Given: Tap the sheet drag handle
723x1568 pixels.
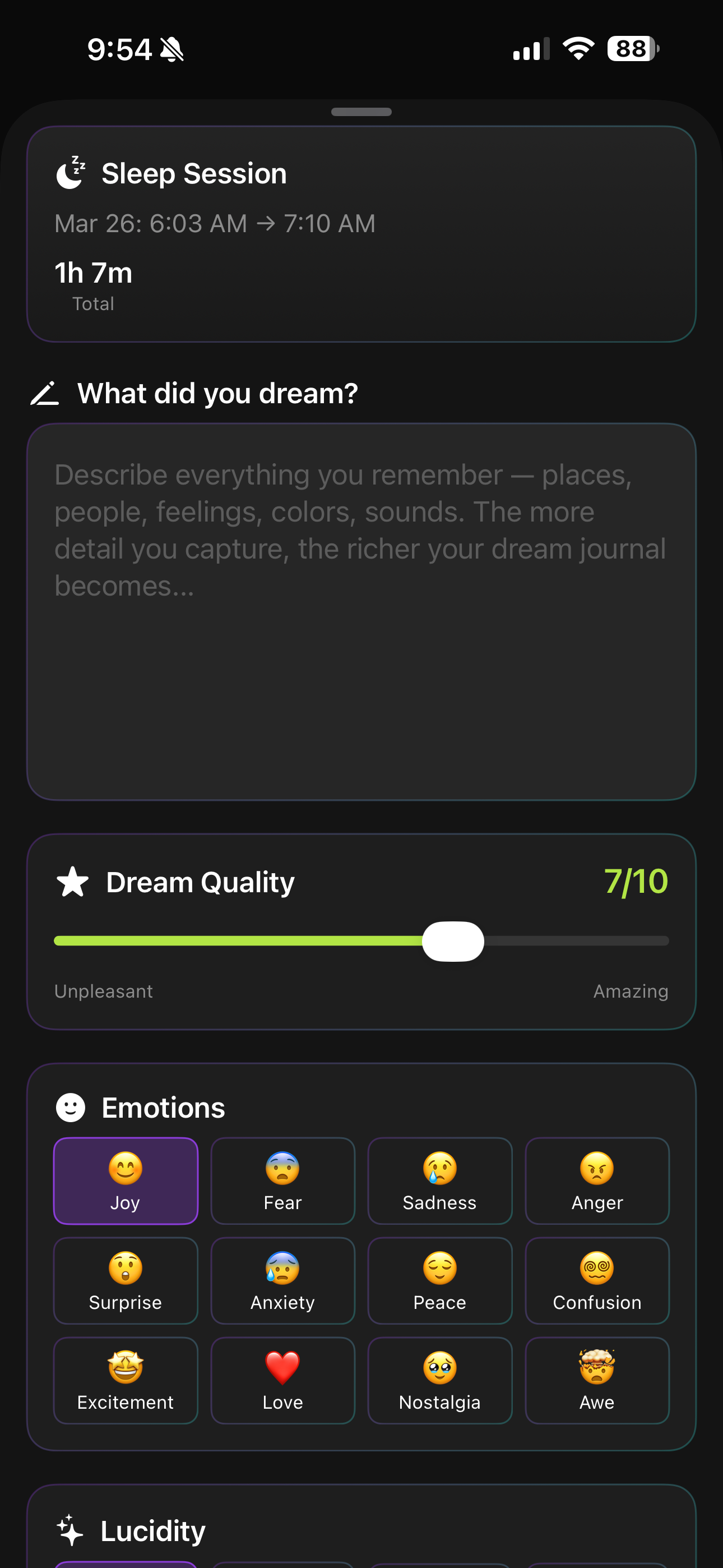Looking at the screenshot, I should tap(361, 112).
